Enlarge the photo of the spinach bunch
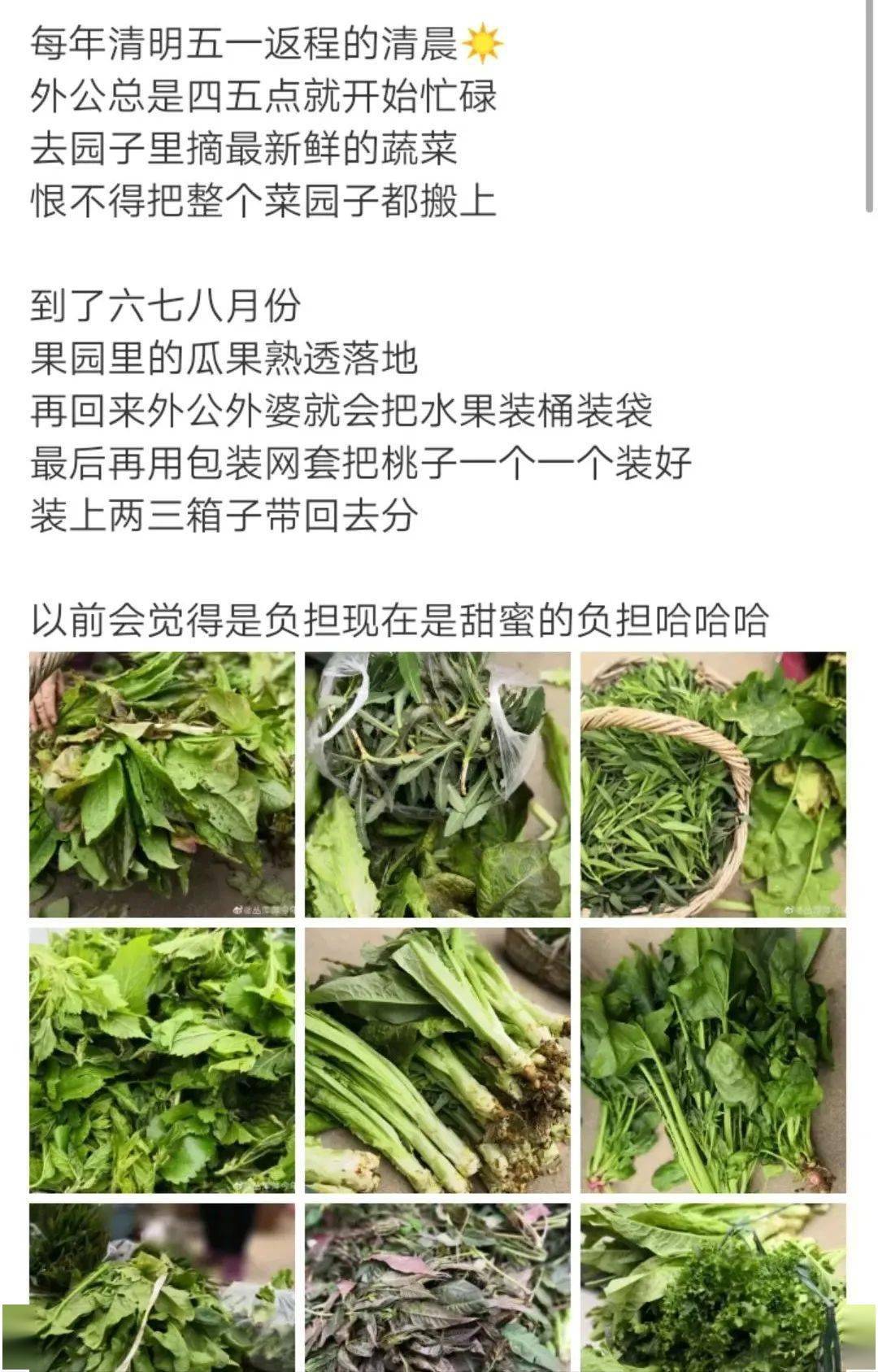This screenshot has height=1372, width=878. 713,1060
